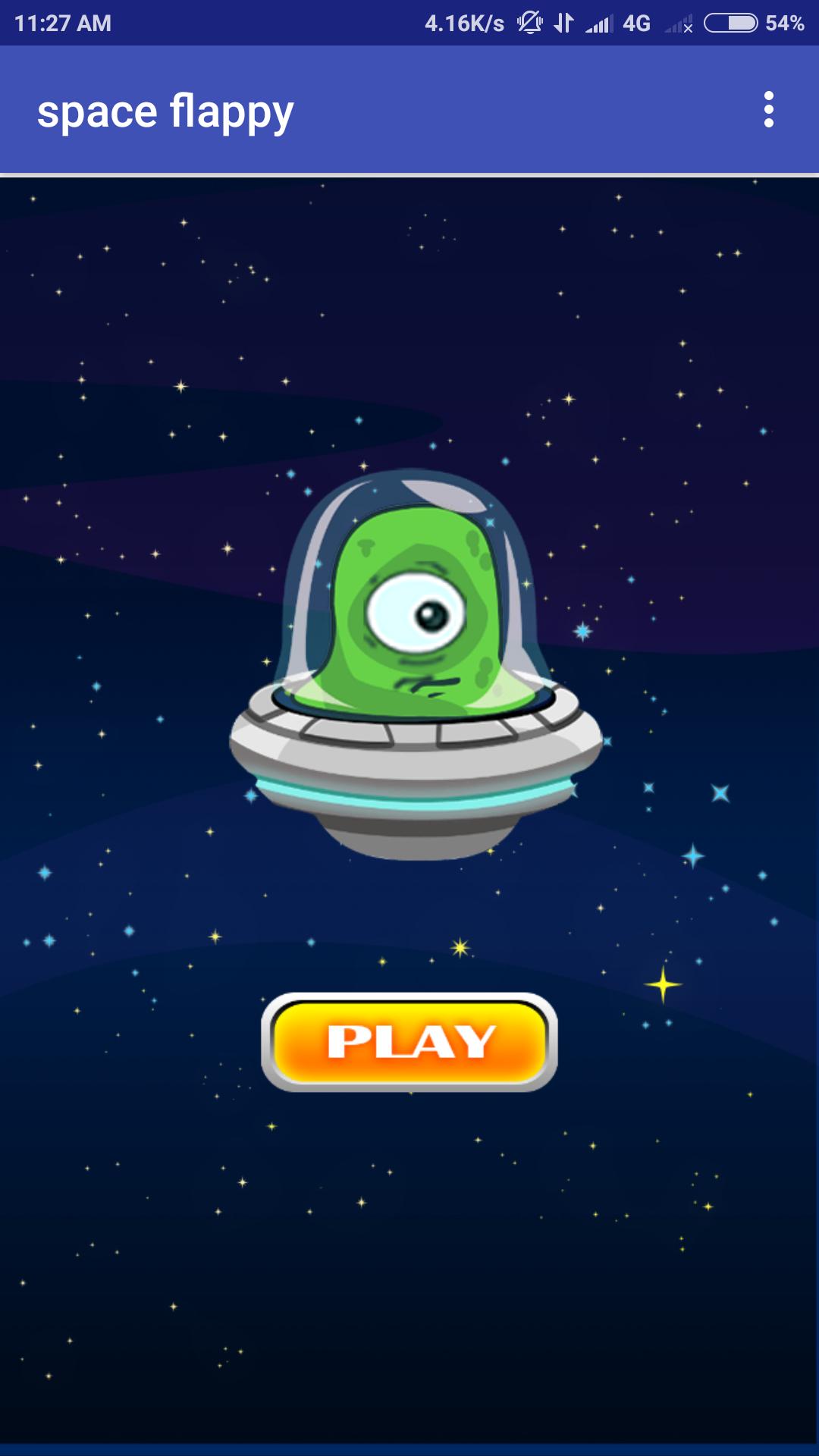
Task: Open the three-dot overflow menu
Action: 768,110
